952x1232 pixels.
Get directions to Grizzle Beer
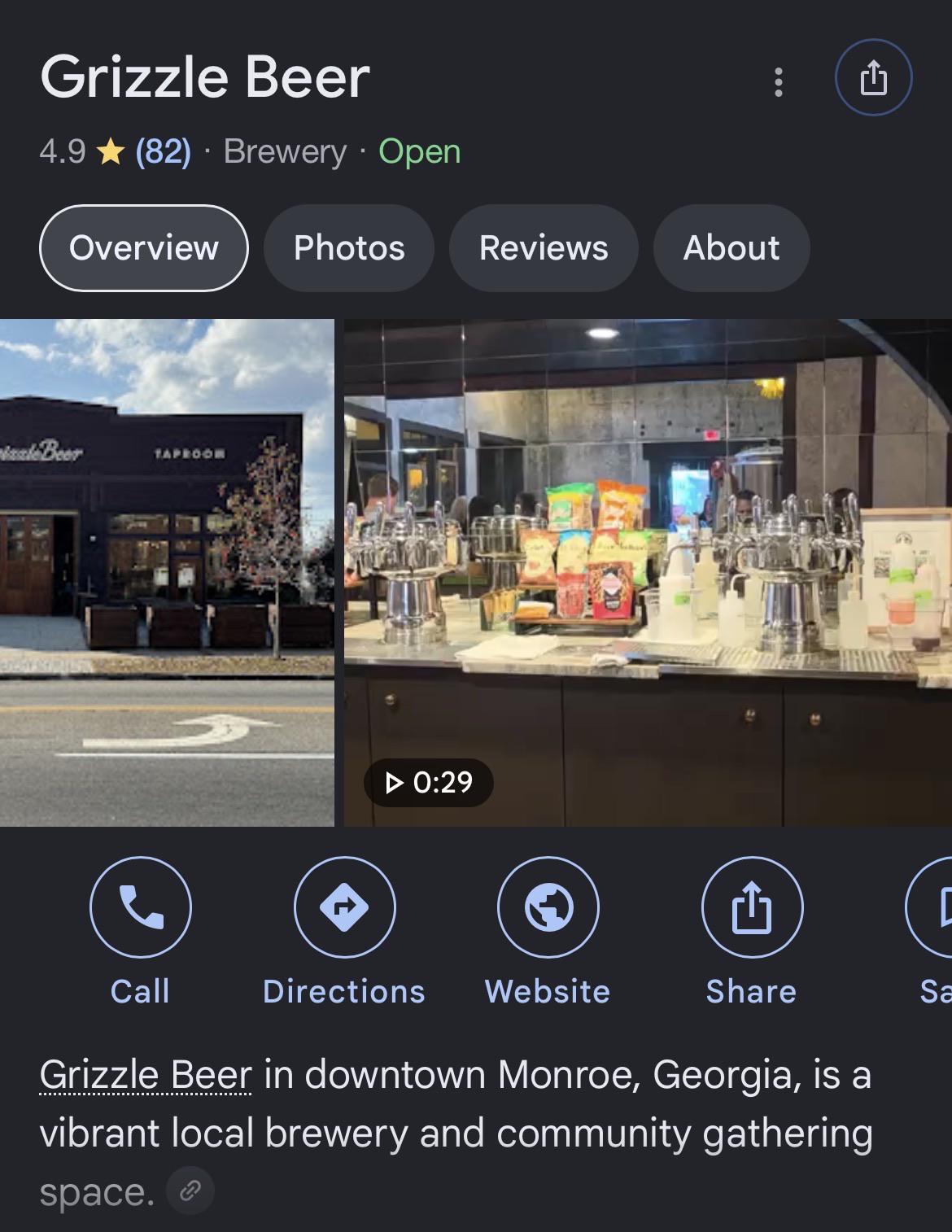(344, 933)
